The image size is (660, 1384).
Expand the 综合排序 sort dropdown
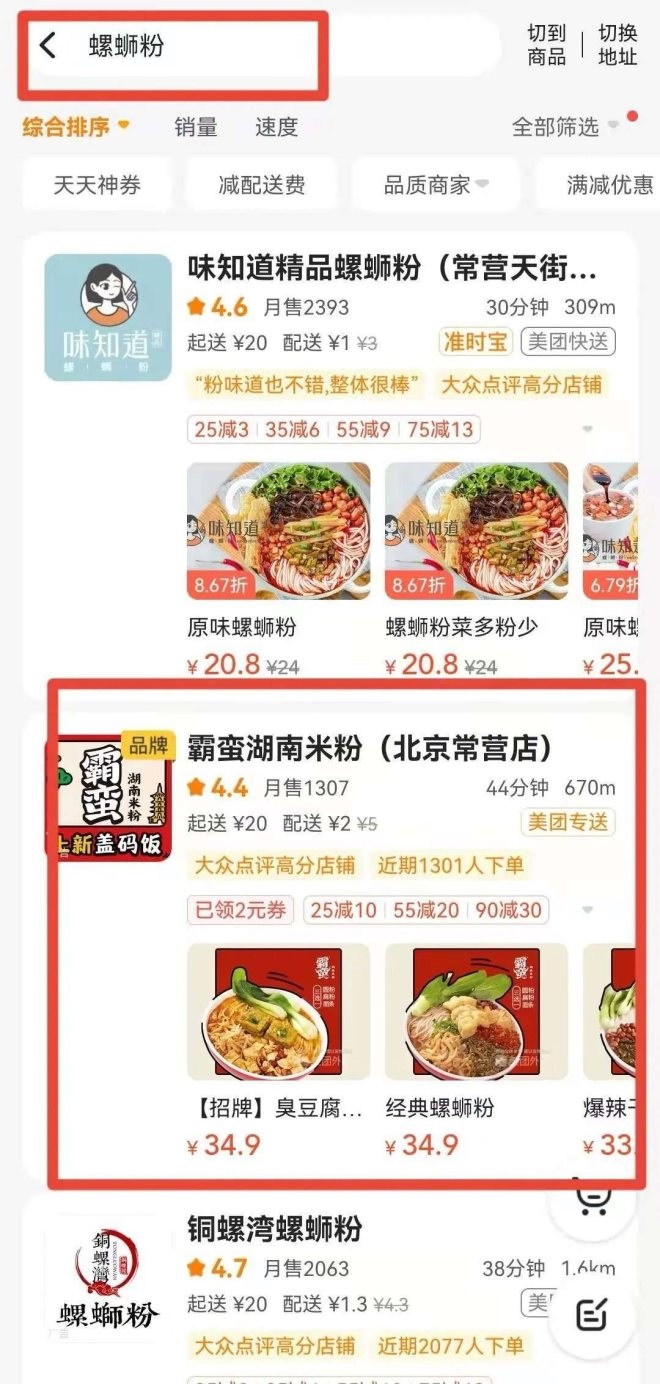(77, 127)
